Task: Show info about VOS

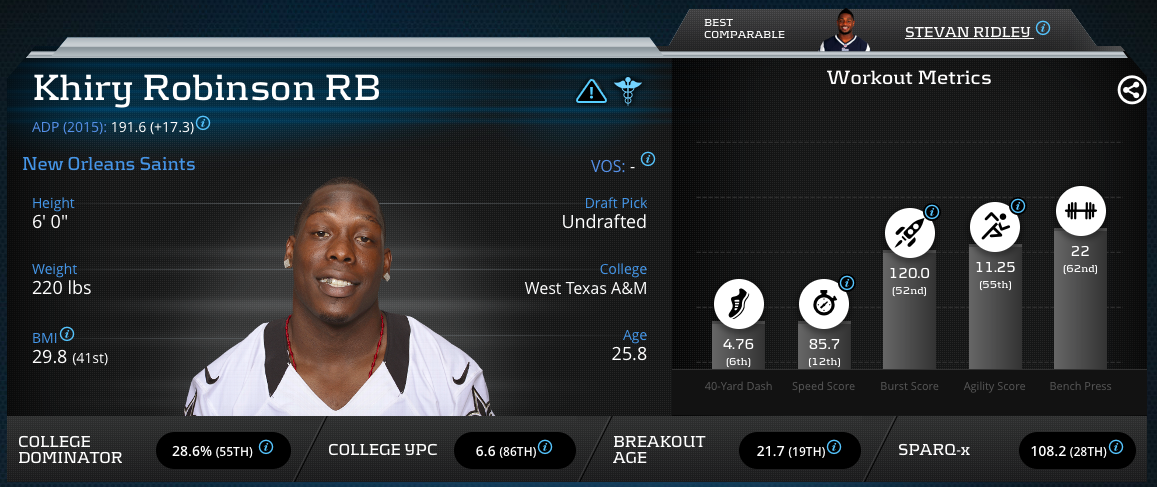Action: [x=647, y=159]
